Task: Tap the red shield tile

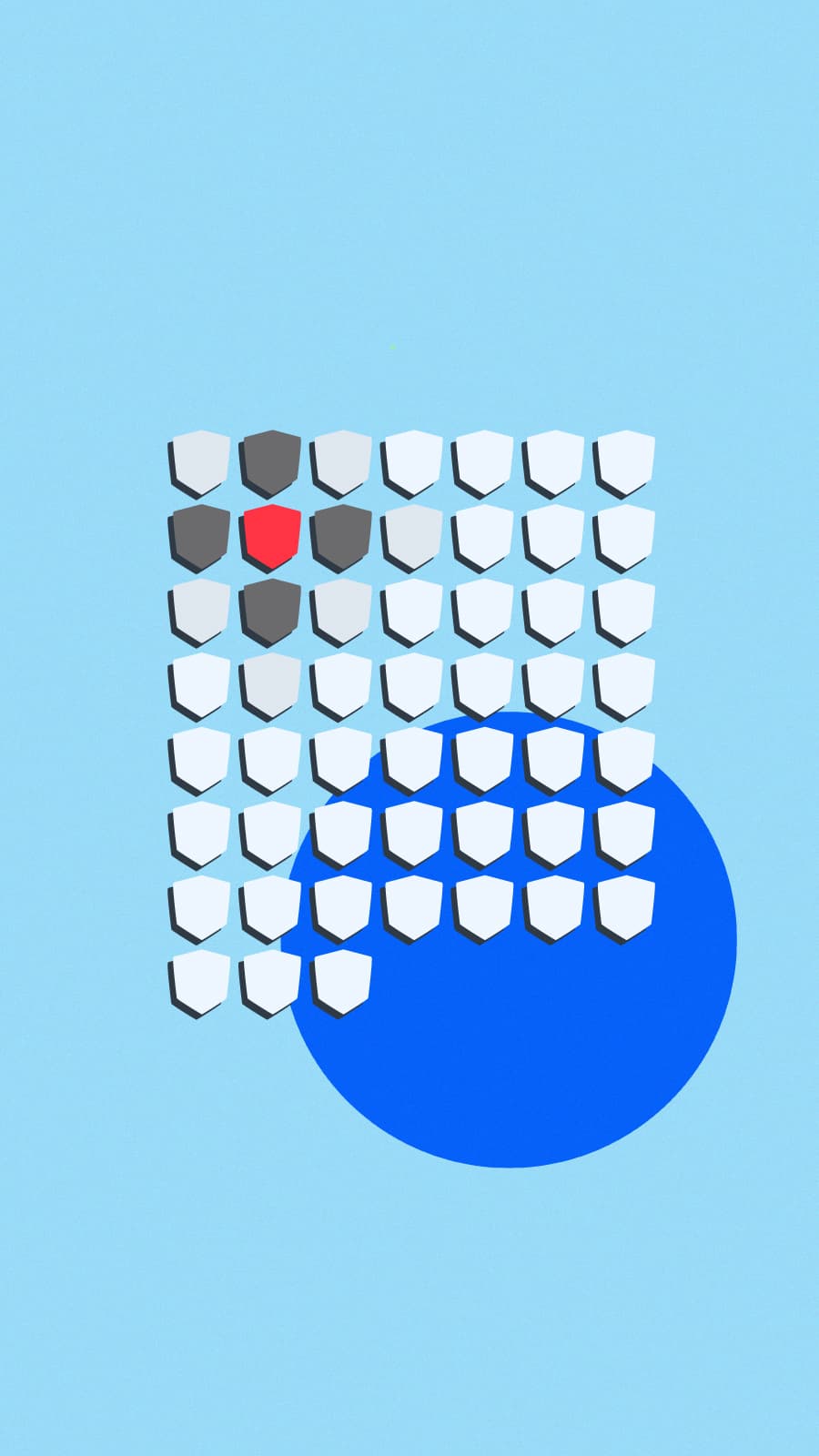Action: point(272,534)
